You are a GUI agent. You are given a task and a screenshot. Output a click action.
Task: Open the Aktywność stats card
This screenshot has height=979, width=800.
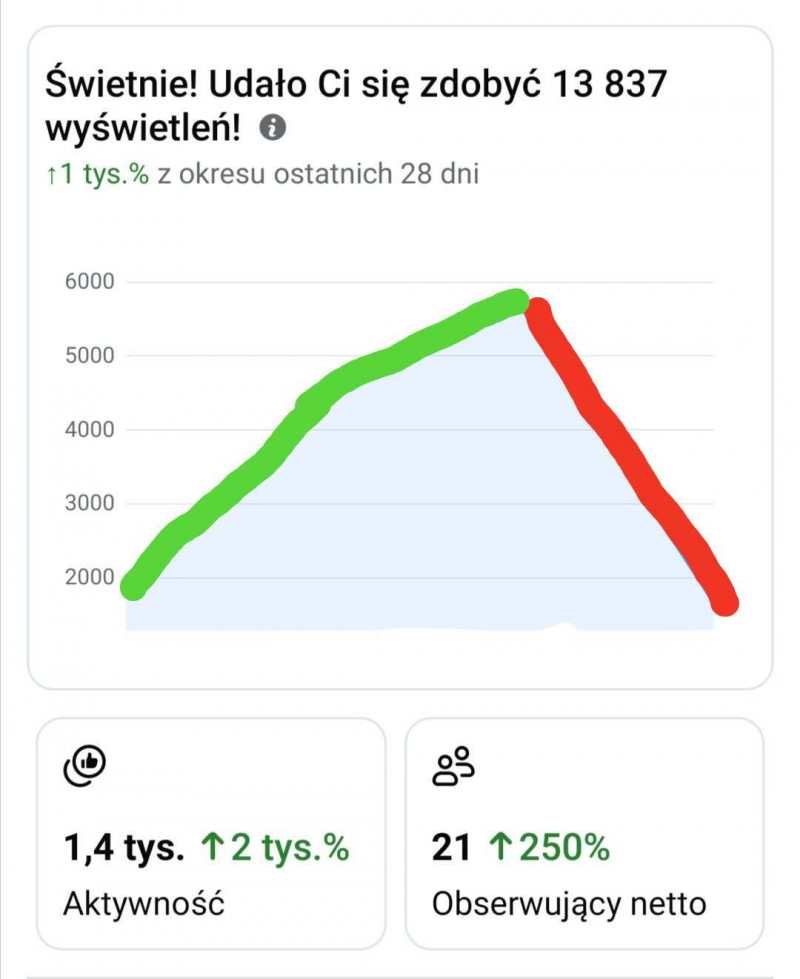211,832
